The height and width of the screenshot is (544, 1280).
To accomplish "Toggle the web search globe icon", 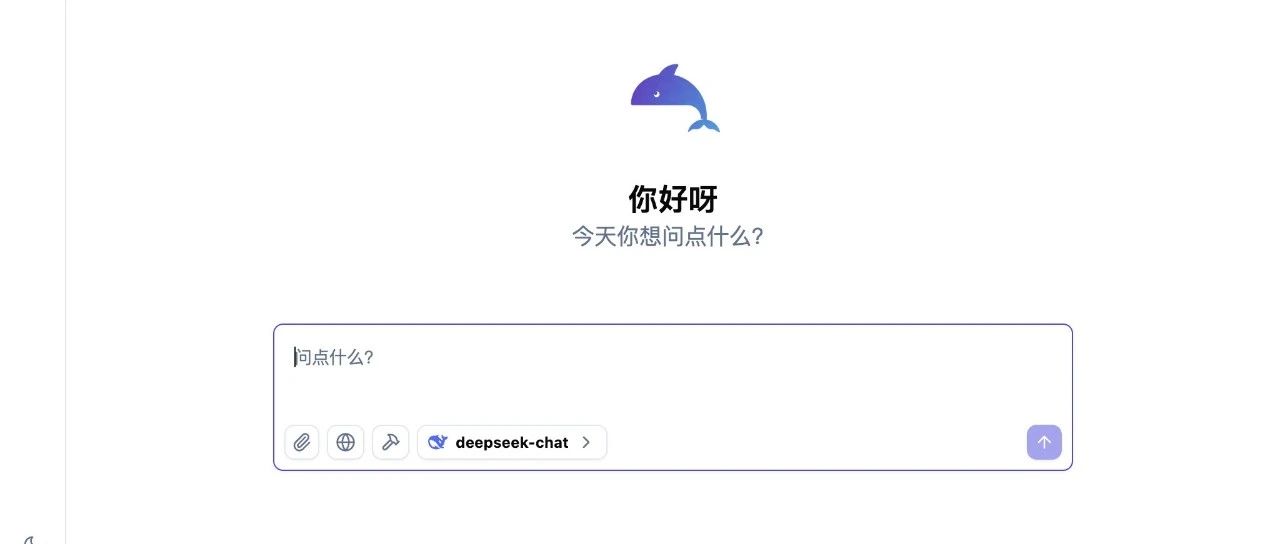I will click(346, 442).
